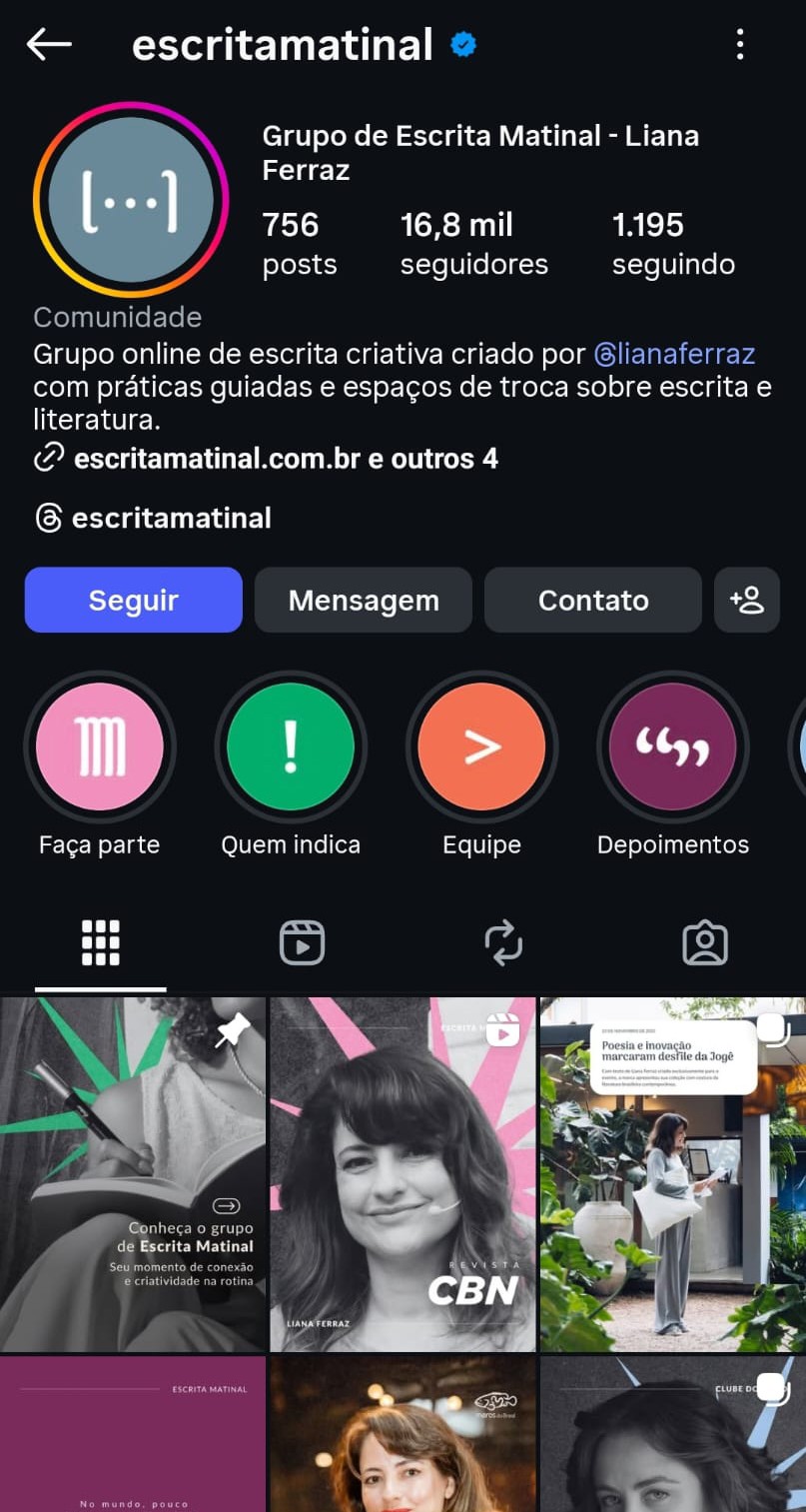Open the options menu via three-dot icon
Viewport: 806px width, 1512px height.
tap(740, 43)
